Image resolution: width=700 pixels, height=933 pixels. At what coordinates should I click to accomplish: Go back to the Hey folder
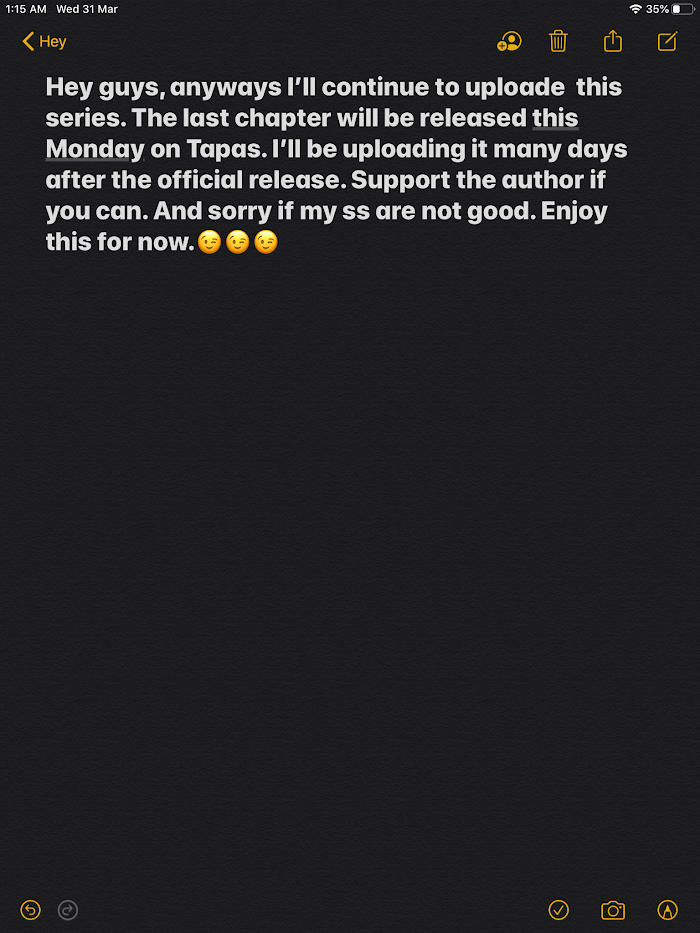(44, 42)
